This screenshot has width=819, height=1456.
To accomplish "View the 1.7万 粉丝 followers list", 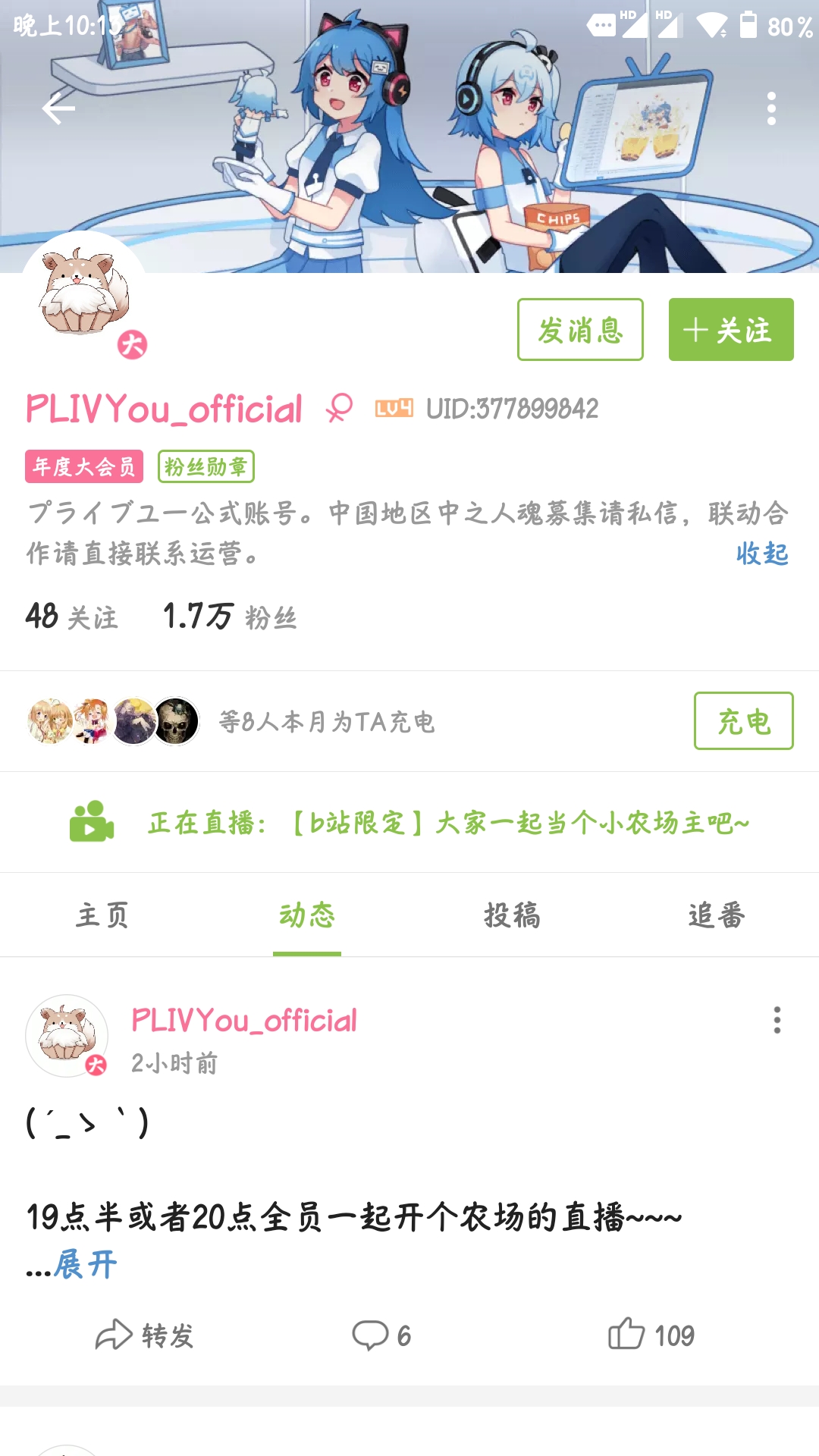I will point(230,617).
